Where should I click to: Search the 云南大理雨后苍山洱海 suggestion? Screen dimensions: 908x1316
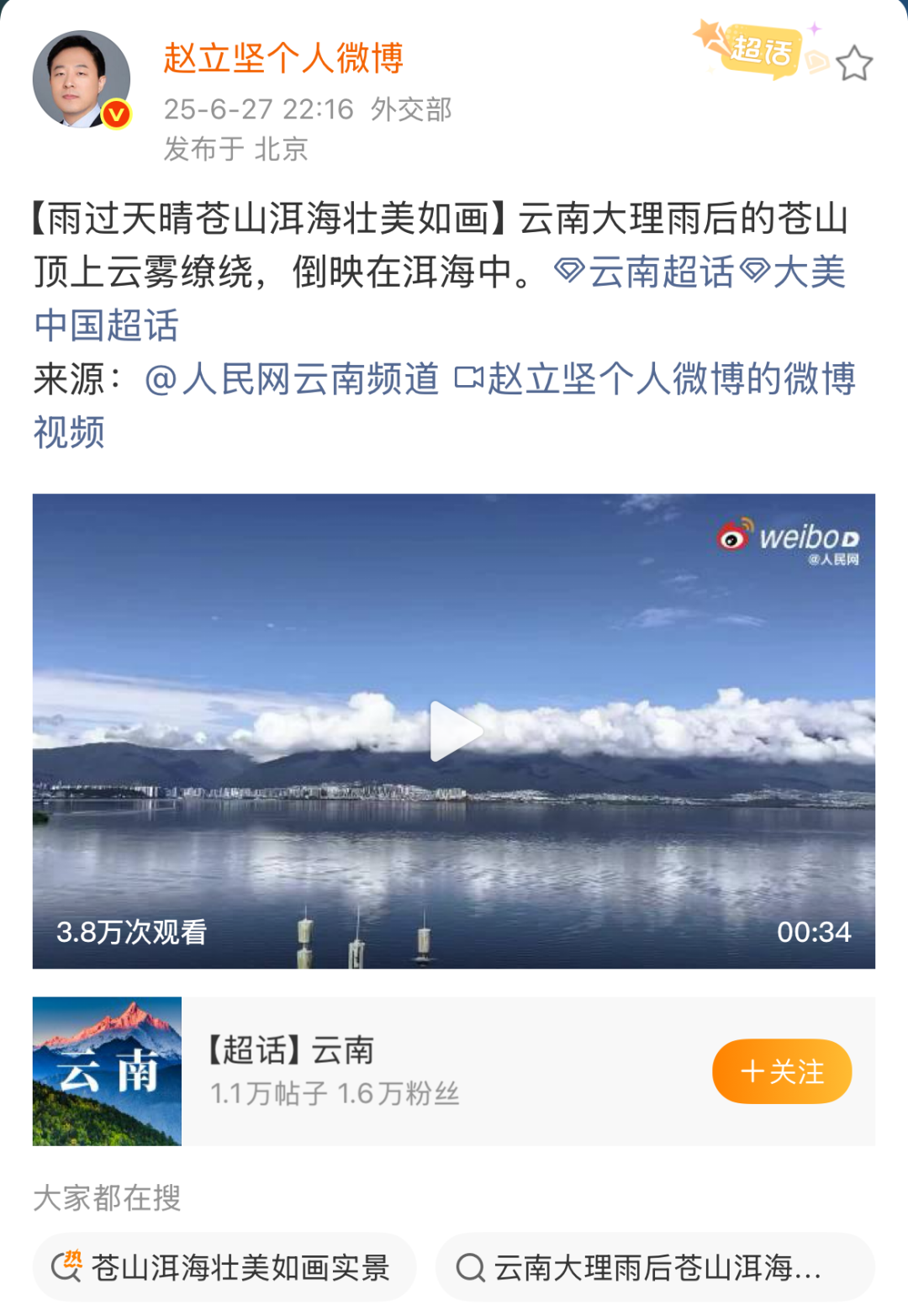pyautogui.click(x=655, y=1267)
